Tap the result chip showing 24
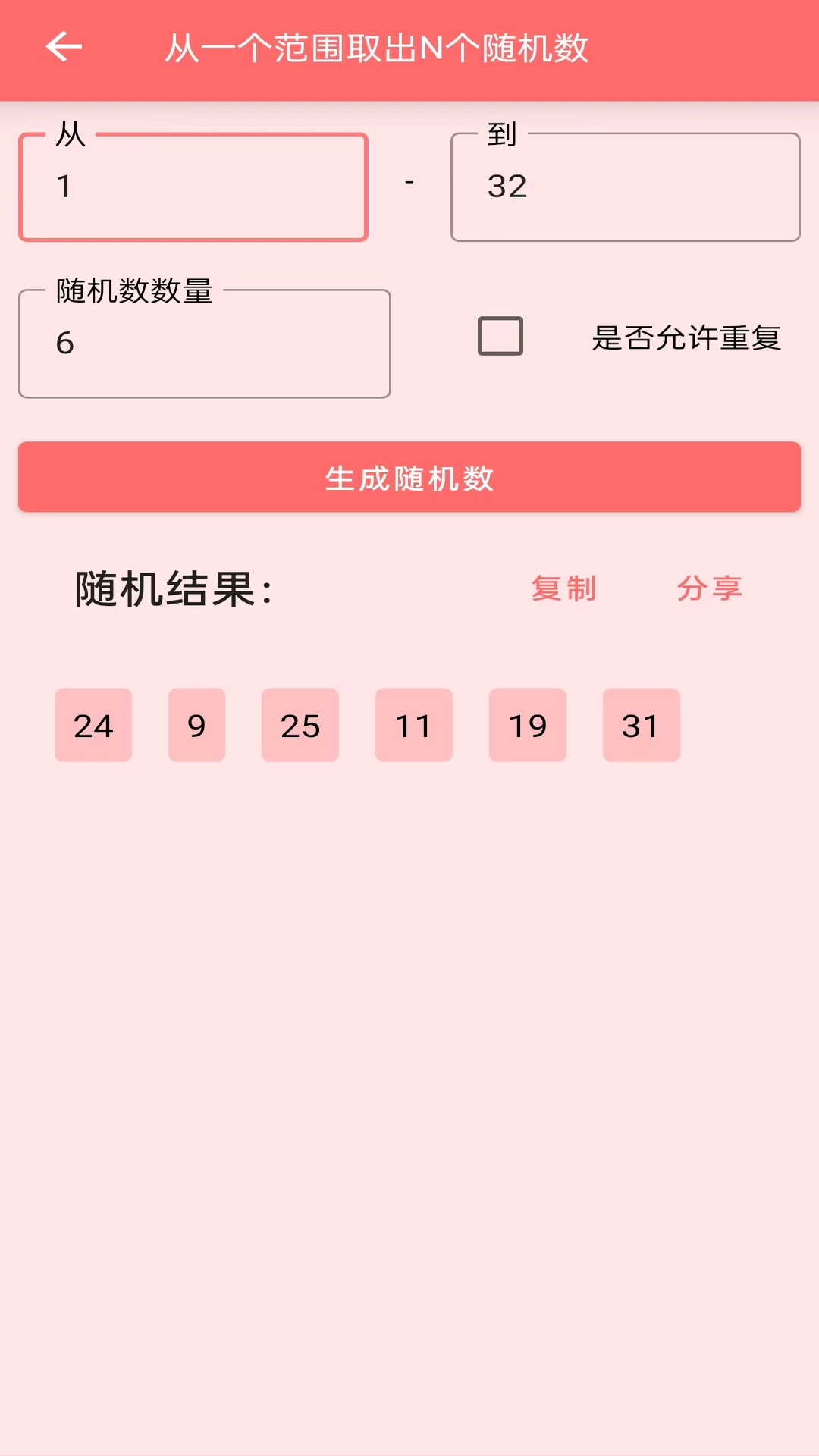This screenshot has height=1456, width=819. pos(93,726)
